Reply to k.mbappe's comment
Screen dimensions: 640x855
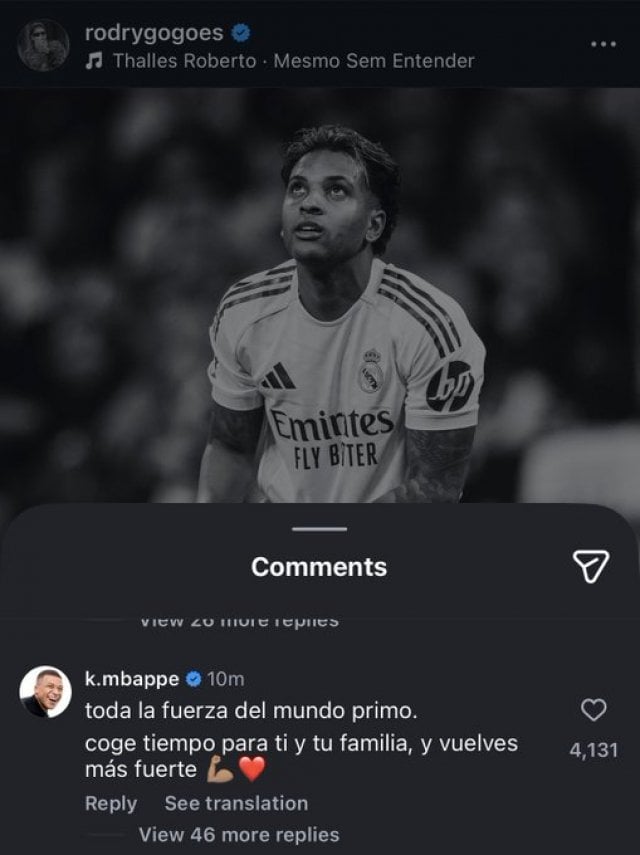110,803
